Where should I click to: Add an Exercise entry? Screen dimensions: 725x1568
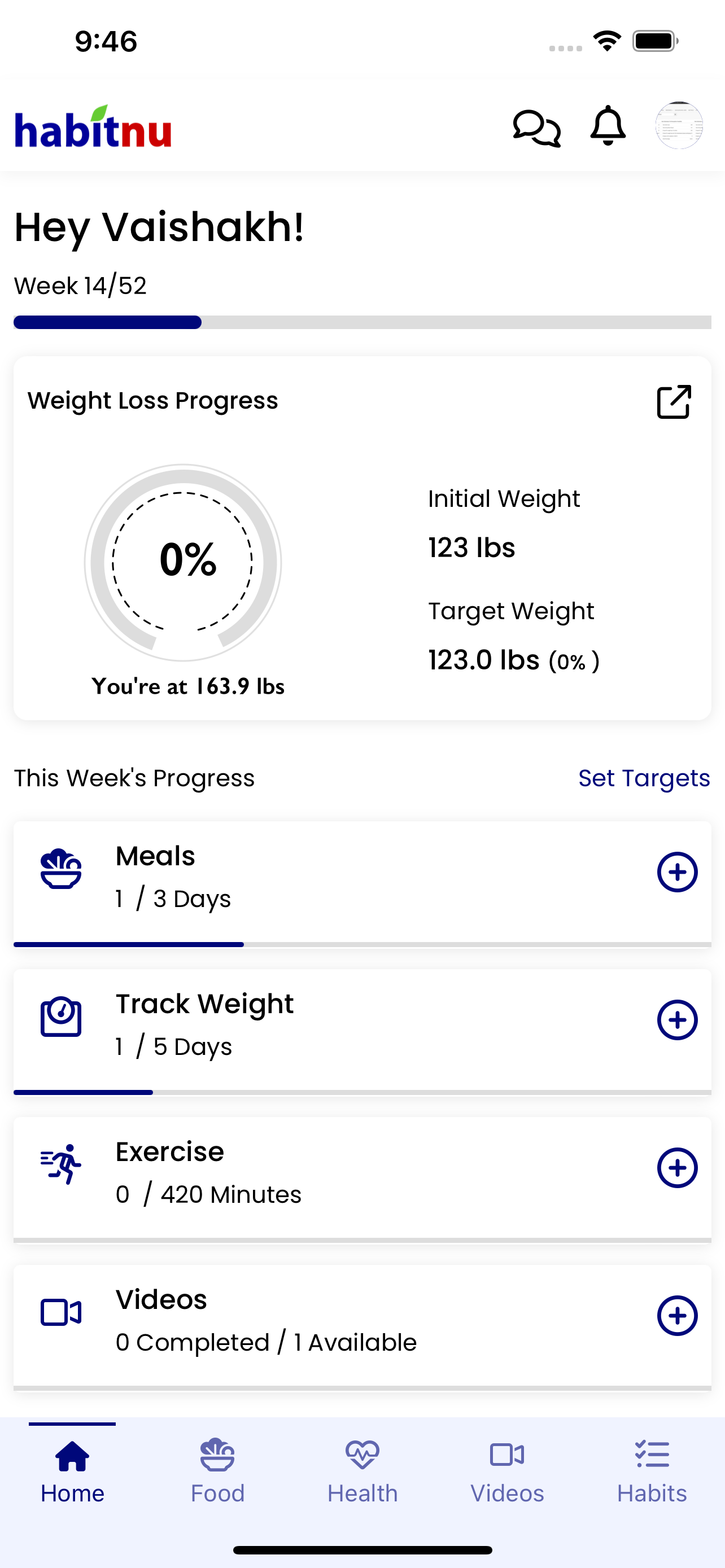[677, 1167]
